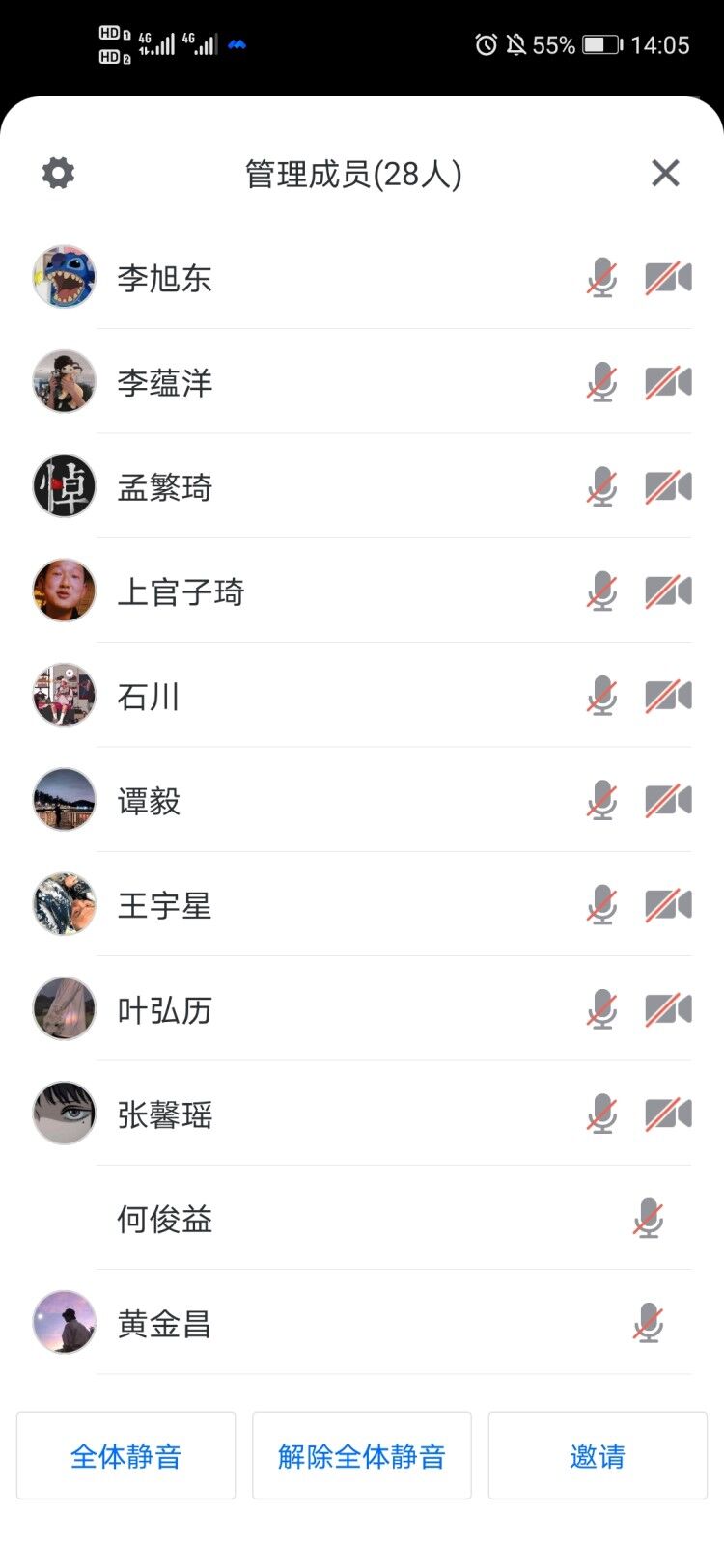Unmute 李蕴洋's microphone
The width and height of the screenshot is (724, 1568).
(602, 383)
